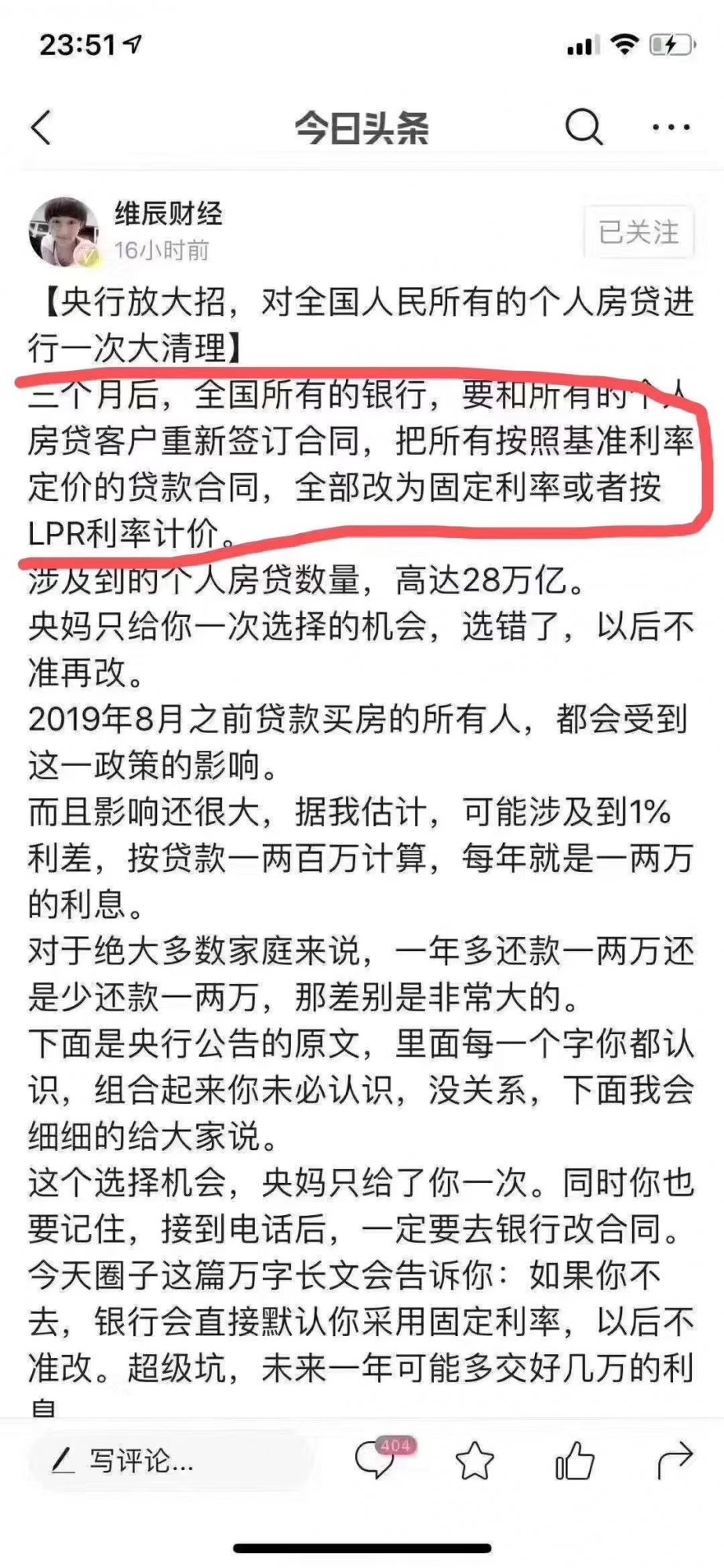Screen dimensions: 724x1568
Task: Bookmark this post with the star icon
Action: tap(475, 1461)
